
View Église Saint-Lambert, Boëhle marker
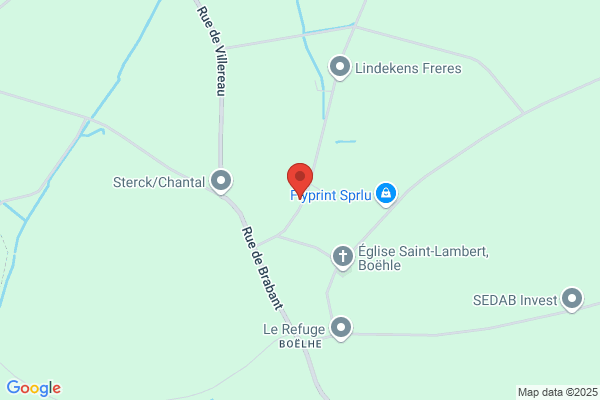point(343,257)
